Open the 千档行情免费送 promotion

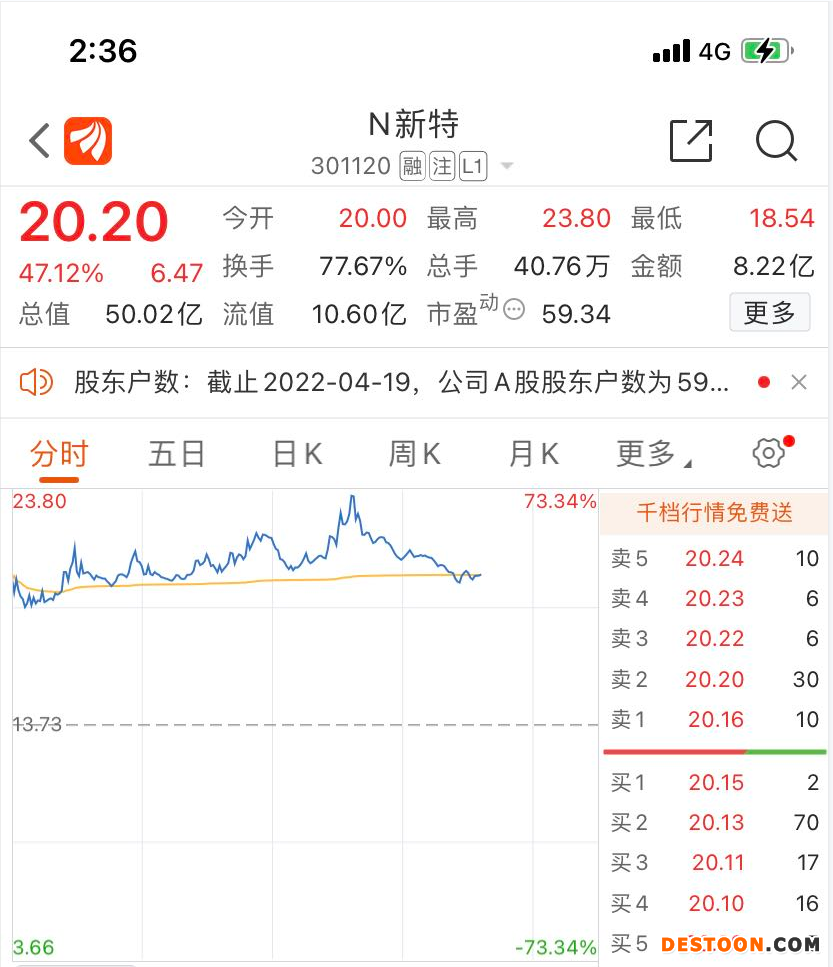(714, 513)
